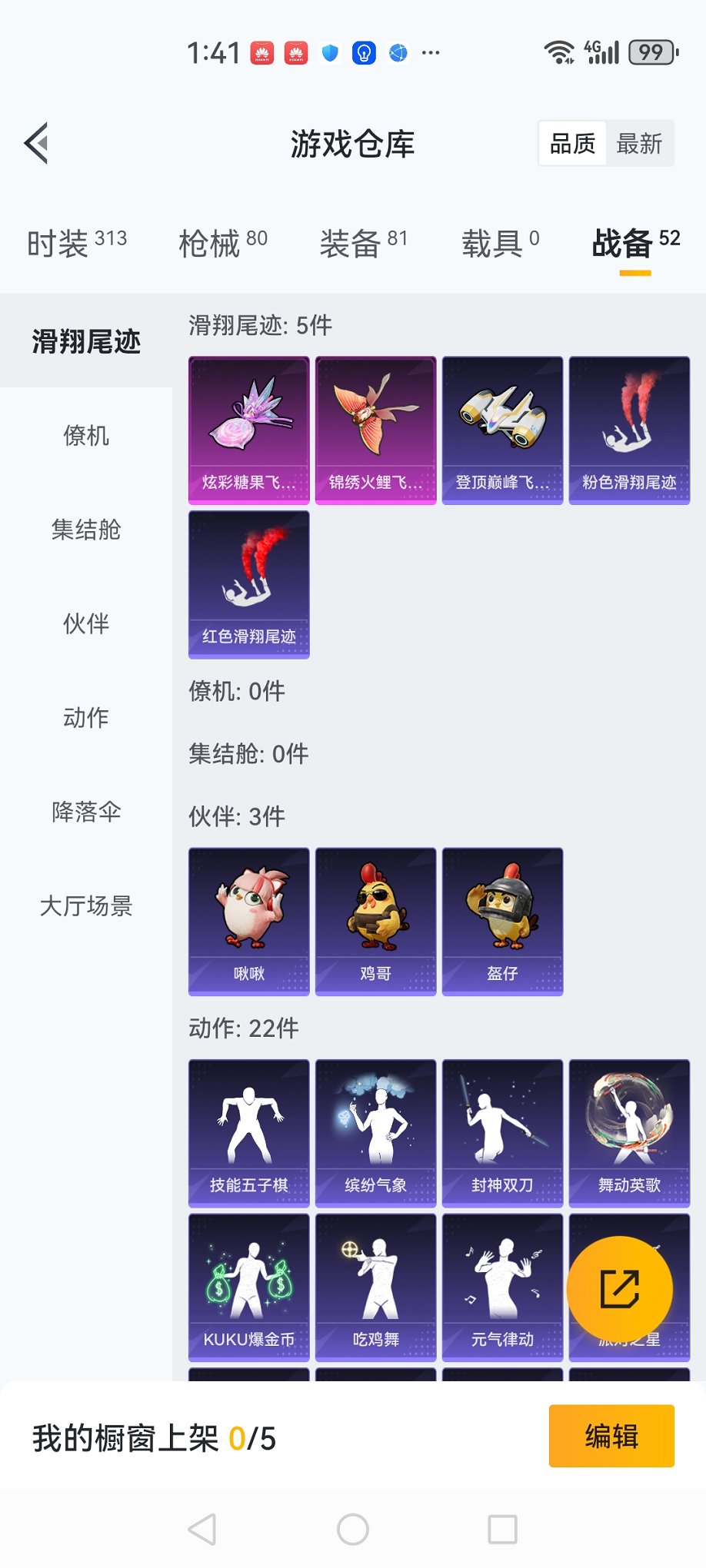706x1568 pixels.
Task: Open the 载具 tab
Action: pyautogui.click(x=500, y=244)
